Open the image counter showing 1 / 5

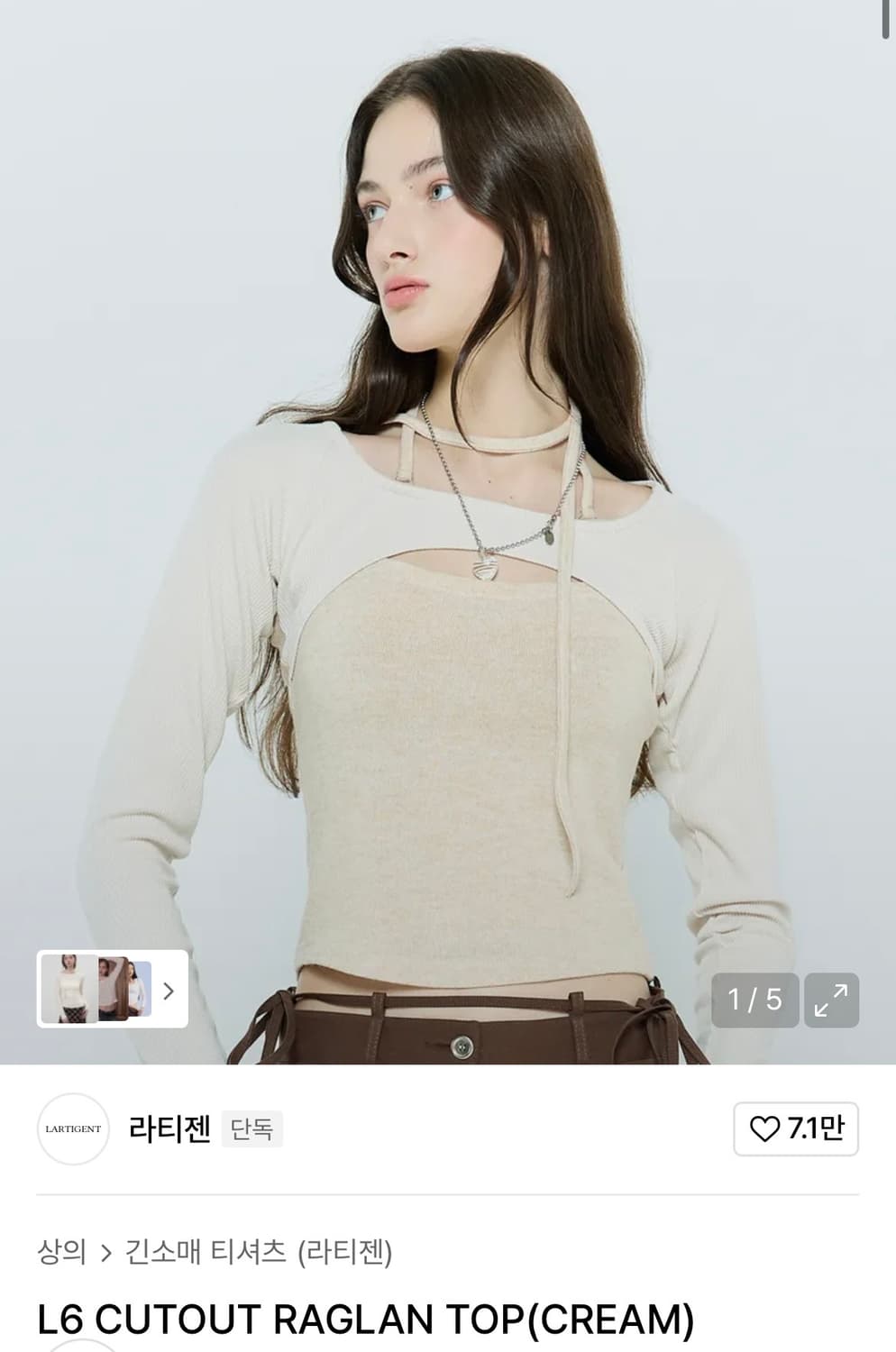tap(754, 1000)
